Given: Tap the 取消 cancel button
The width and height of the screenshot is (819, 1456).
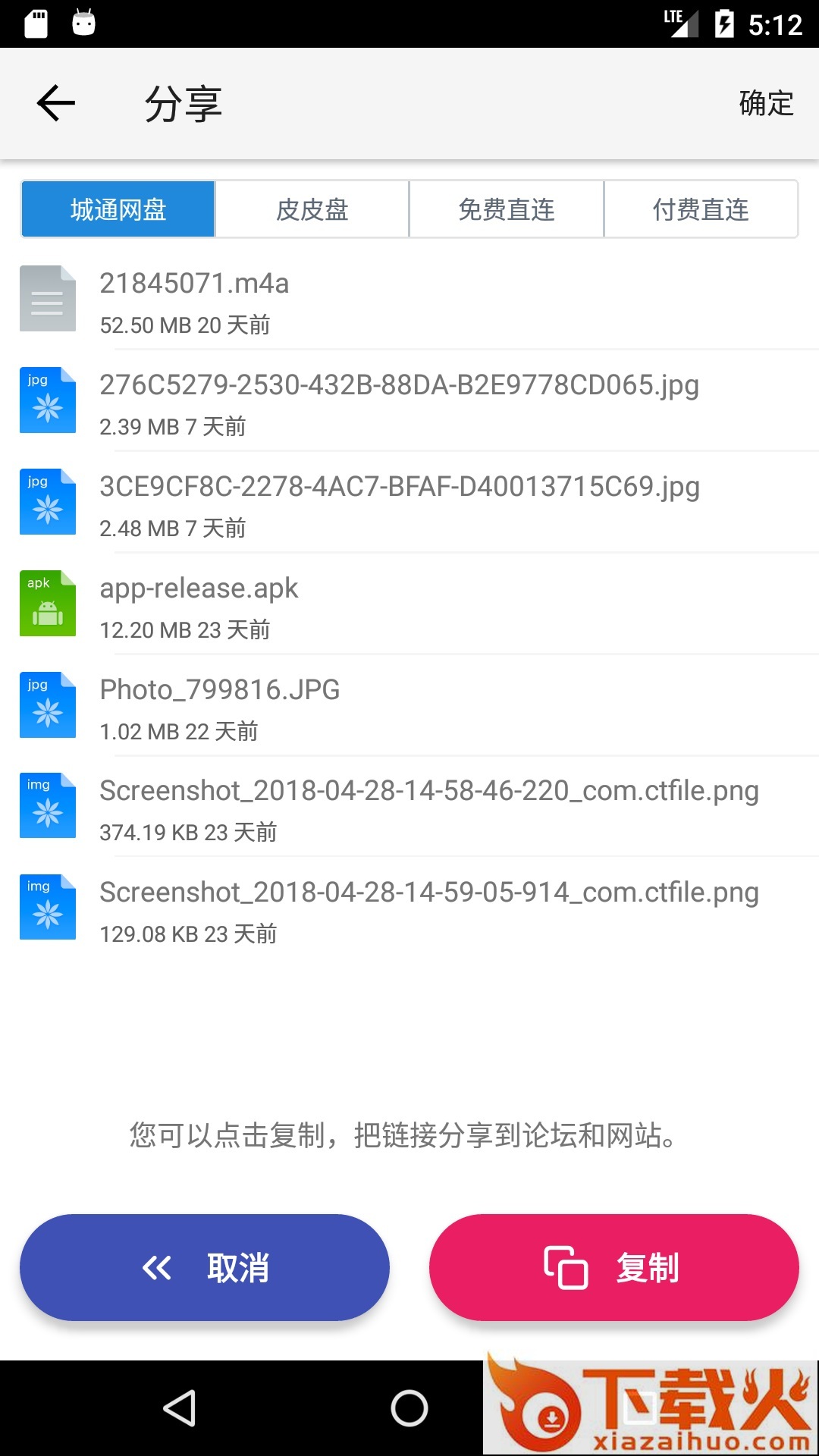Looking at the screenshot, I should tap(205, 1267).
